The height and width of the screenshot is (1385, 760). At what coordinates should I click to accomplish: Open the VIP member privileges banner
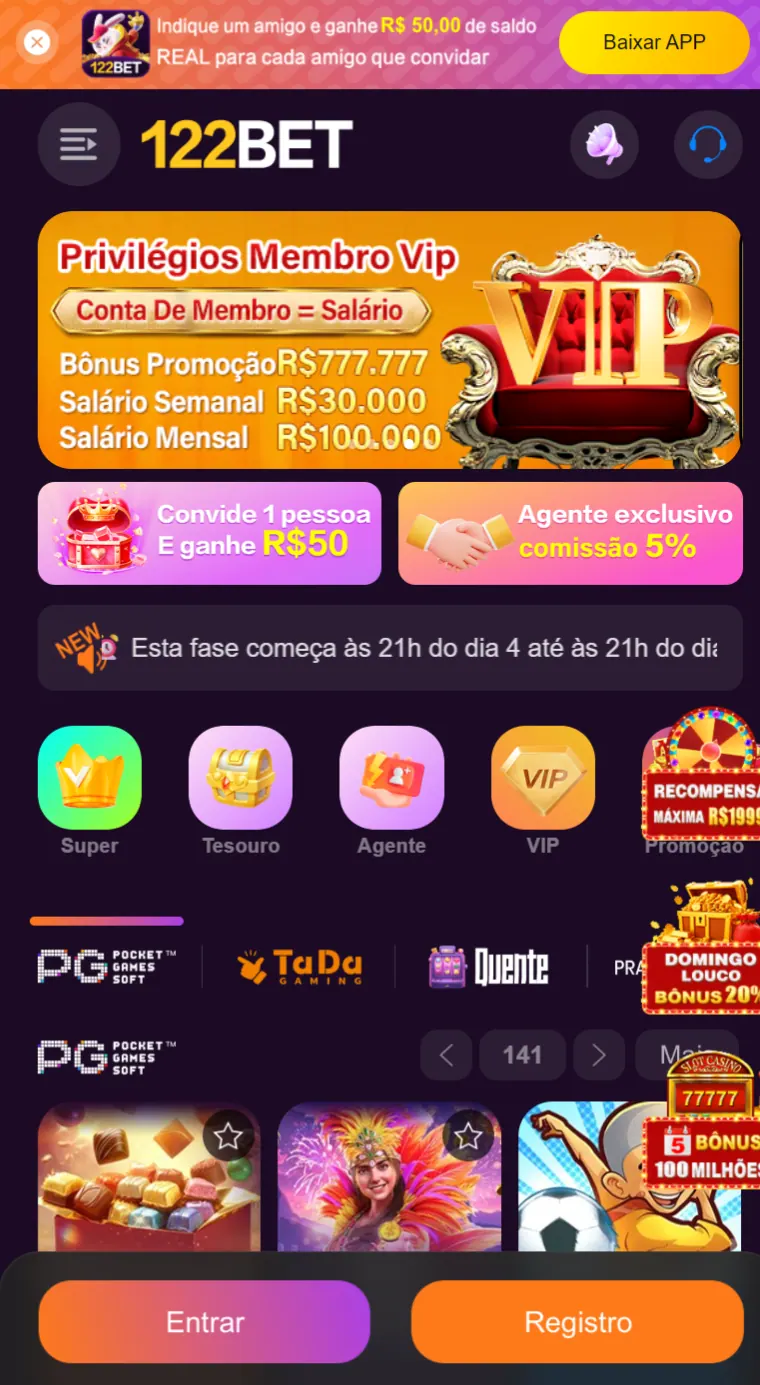(389, 339)
